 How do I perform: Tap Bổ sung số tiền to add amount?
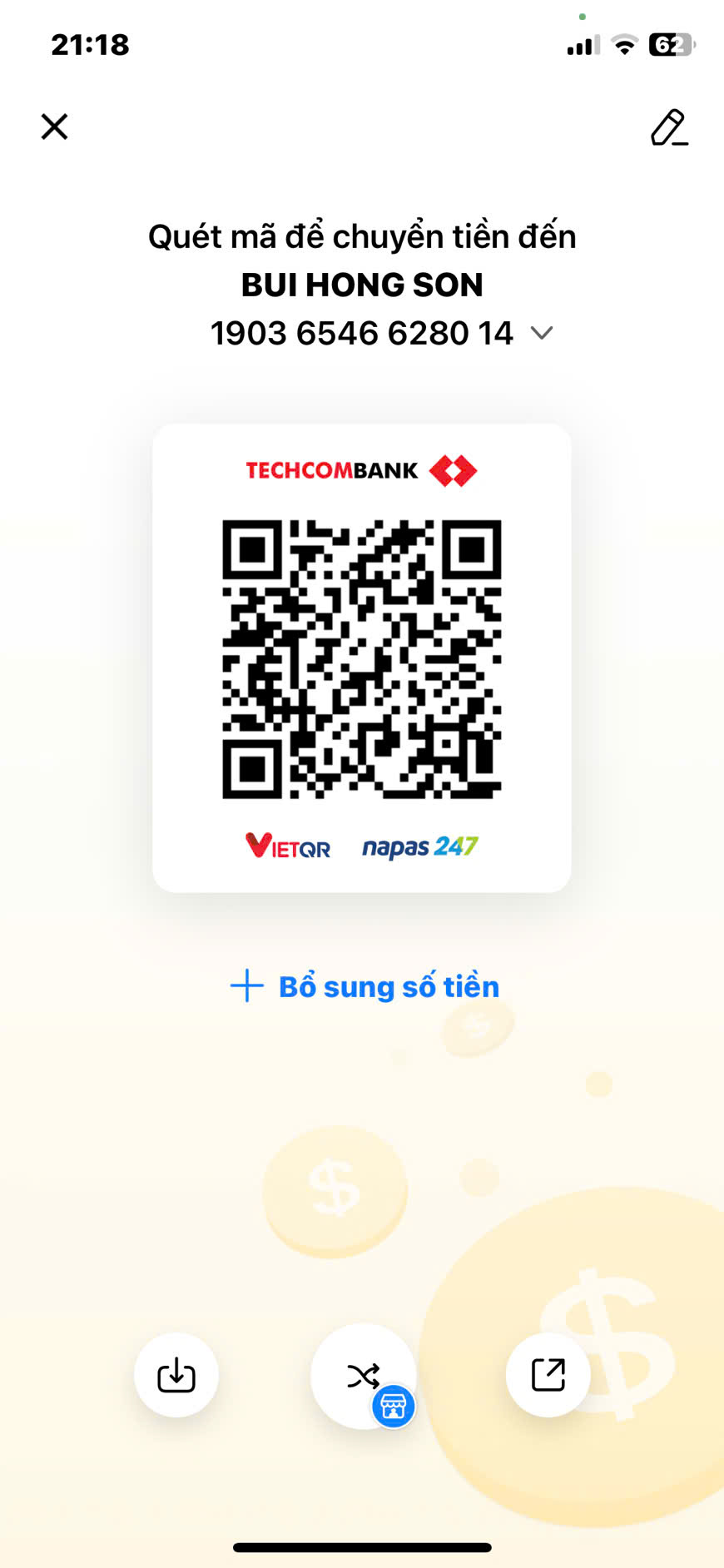click(364, 986)
